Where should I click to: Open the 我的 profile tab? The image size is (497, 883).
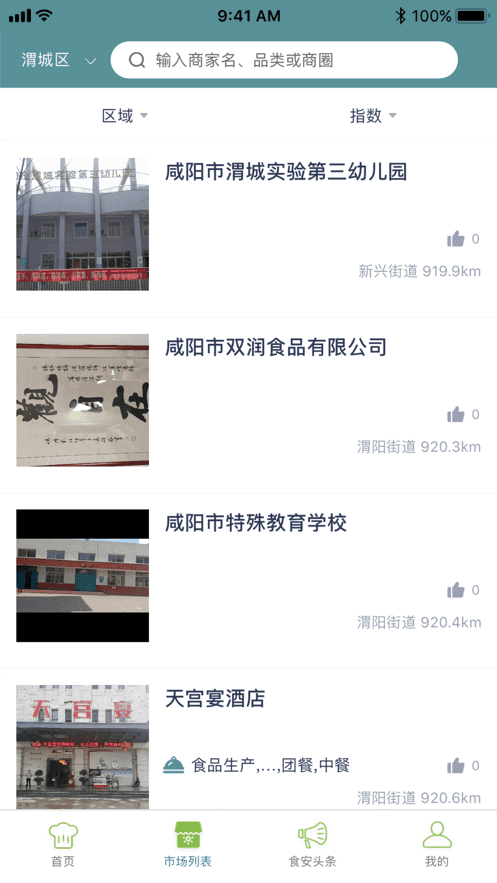[x=437, y=844]
